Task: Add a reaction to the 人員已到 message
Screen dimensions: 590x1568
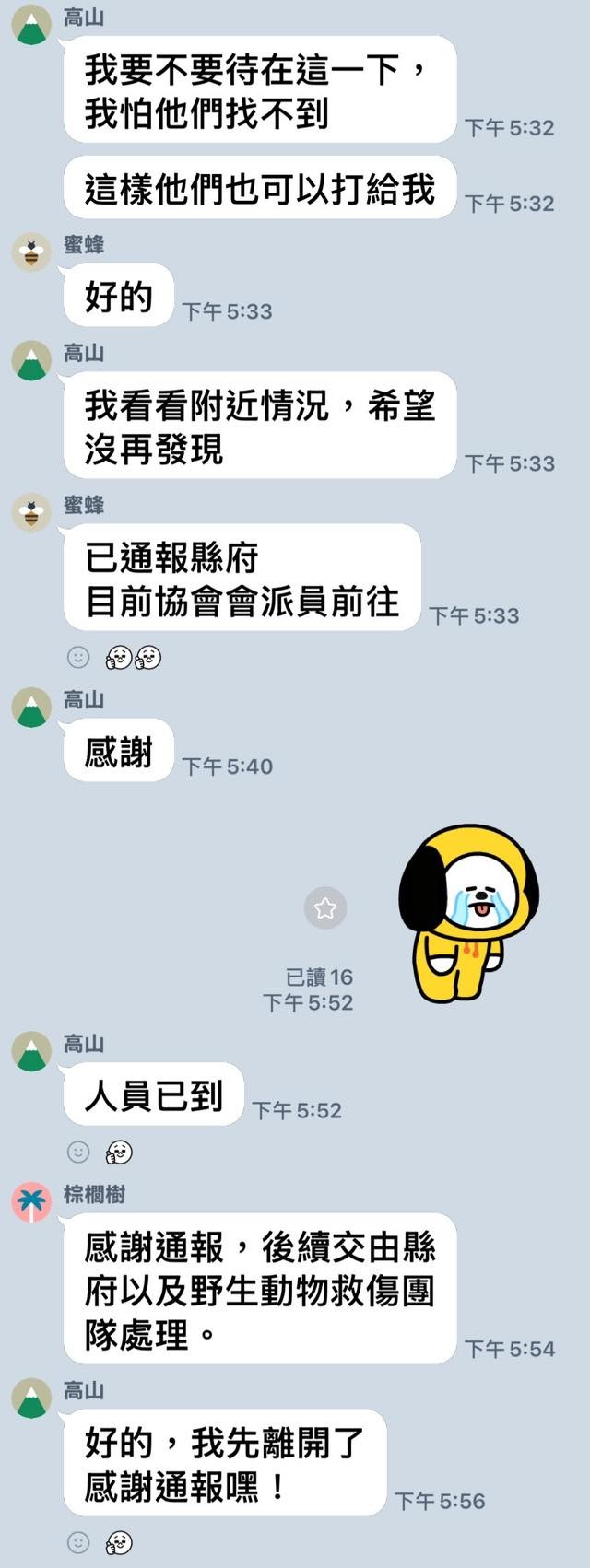Action: 79,1152
